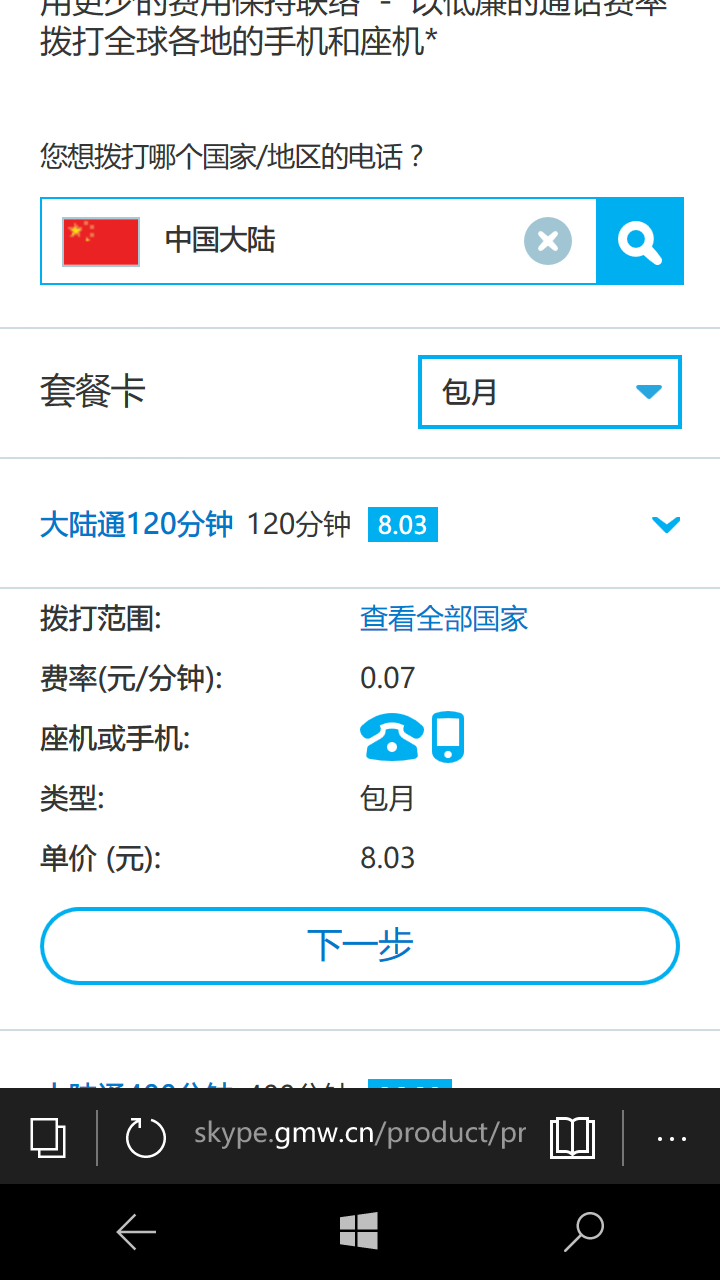Switch to browser reading view

pos(573,1137)
